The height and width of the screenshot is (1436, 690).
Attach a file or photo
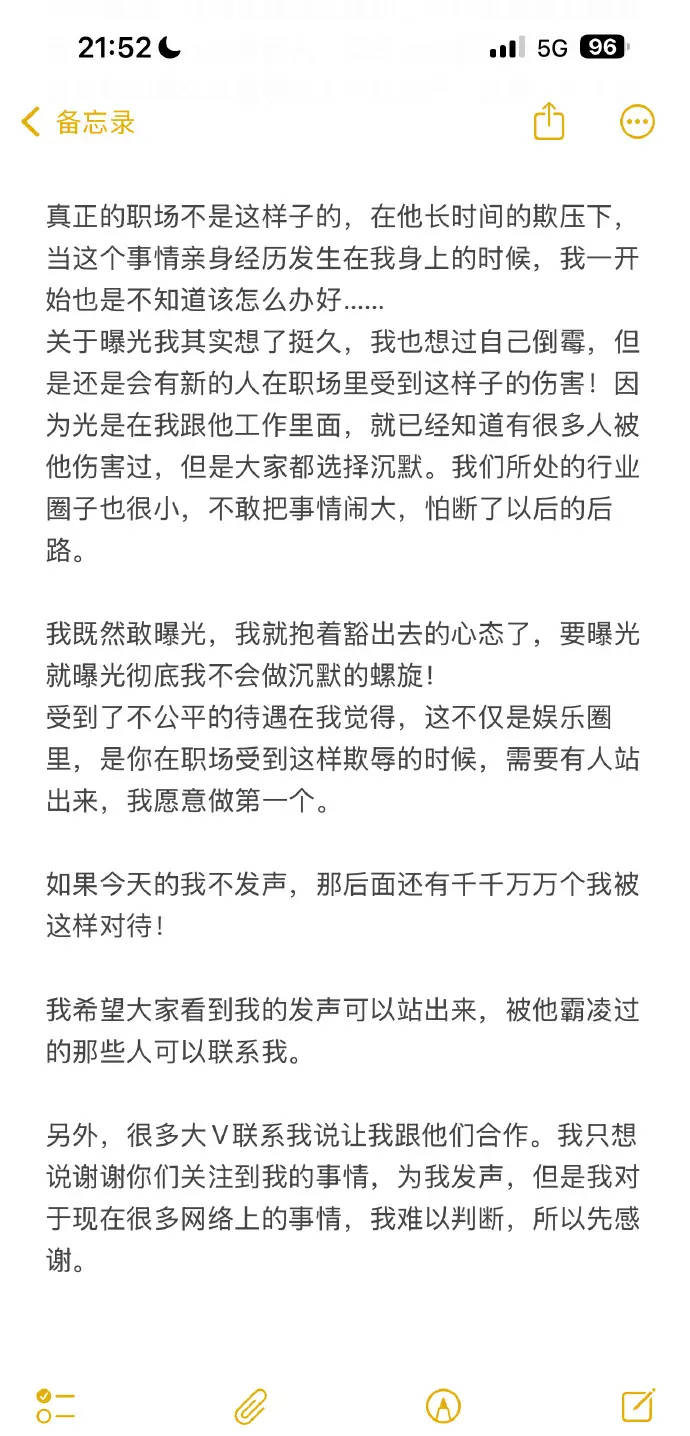[250, 1405]
